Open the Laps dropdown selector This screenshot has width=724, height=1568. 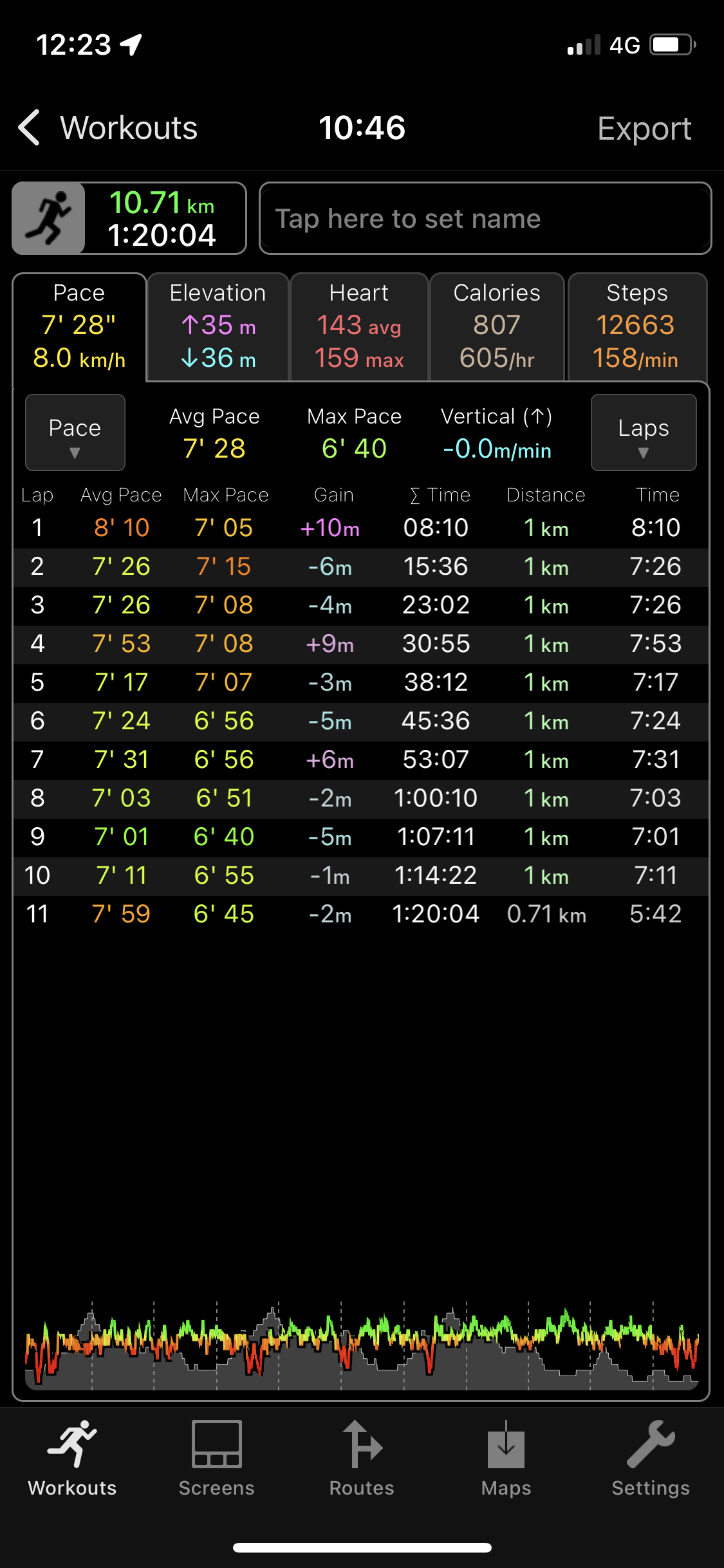tap(643, 433)
